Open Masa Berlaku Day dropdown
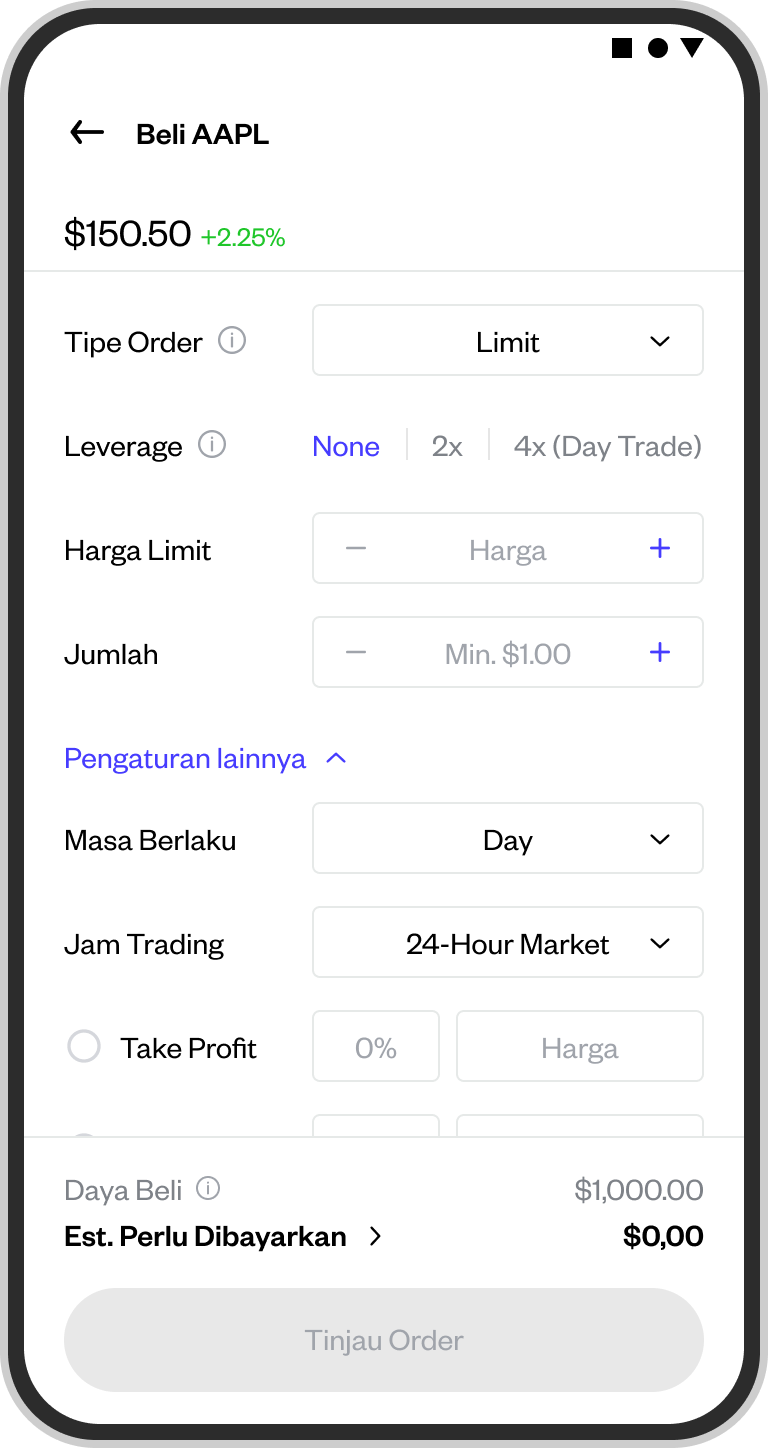This screenshot has height=1448, width=768. [508, 839]
